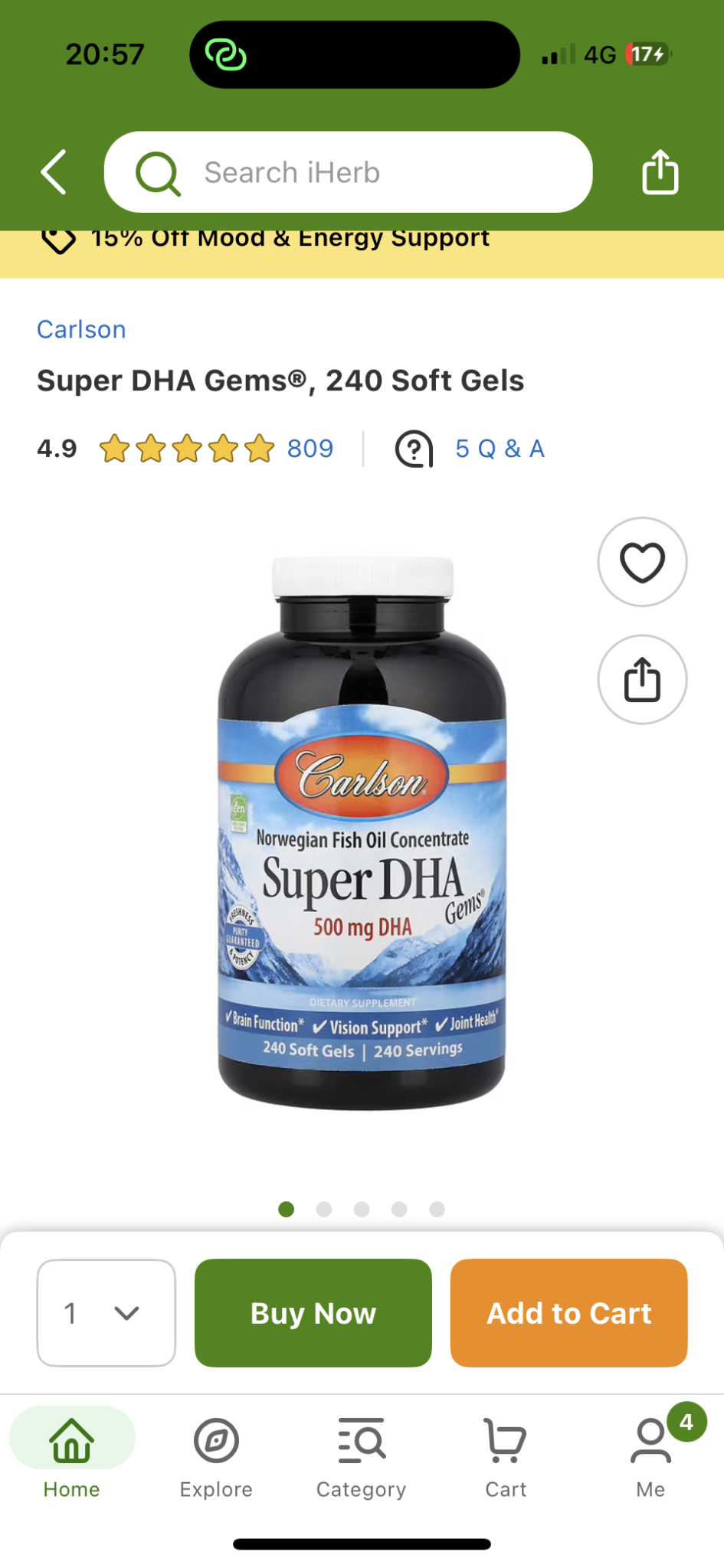The height and width of the screenshot is (1568, 724).
Task: Tap the Buy Now button
Action: pyautogui.click(x=313, y=1312)
